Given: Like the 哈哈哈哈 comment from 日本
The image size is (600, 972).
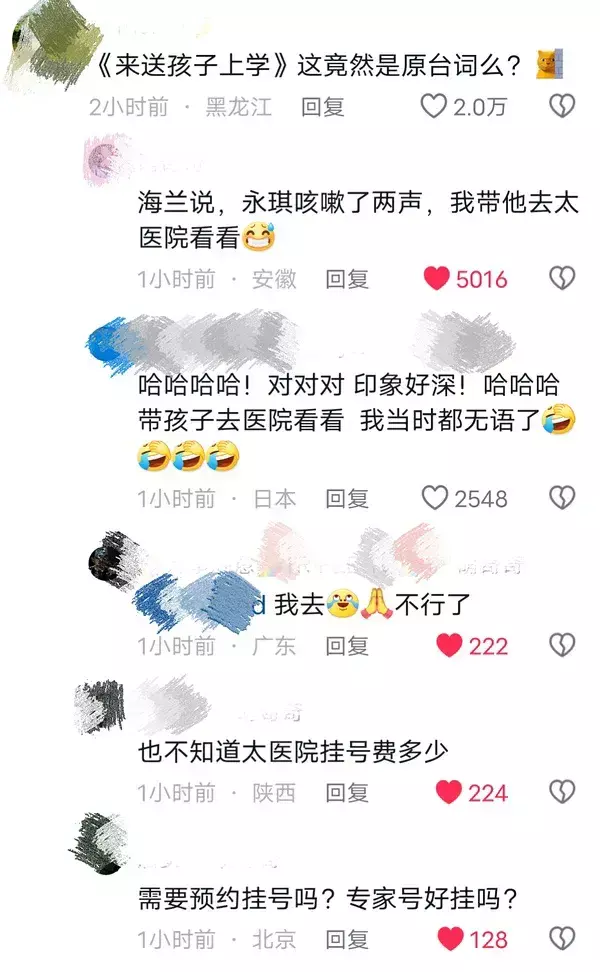Looking at the screenshot, I should tap(435, 497).
